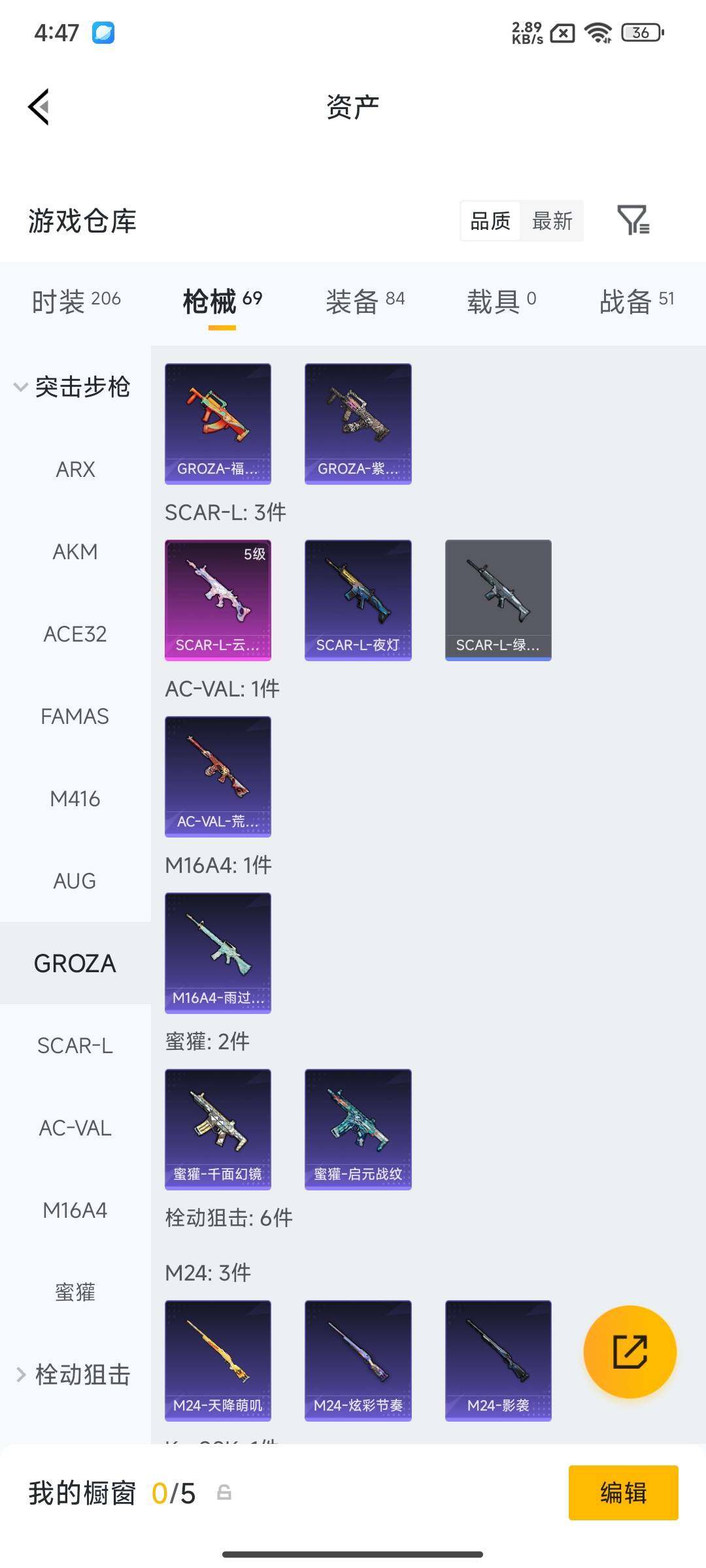Open the M16A4-雨过 skin tile

point(218,953)
